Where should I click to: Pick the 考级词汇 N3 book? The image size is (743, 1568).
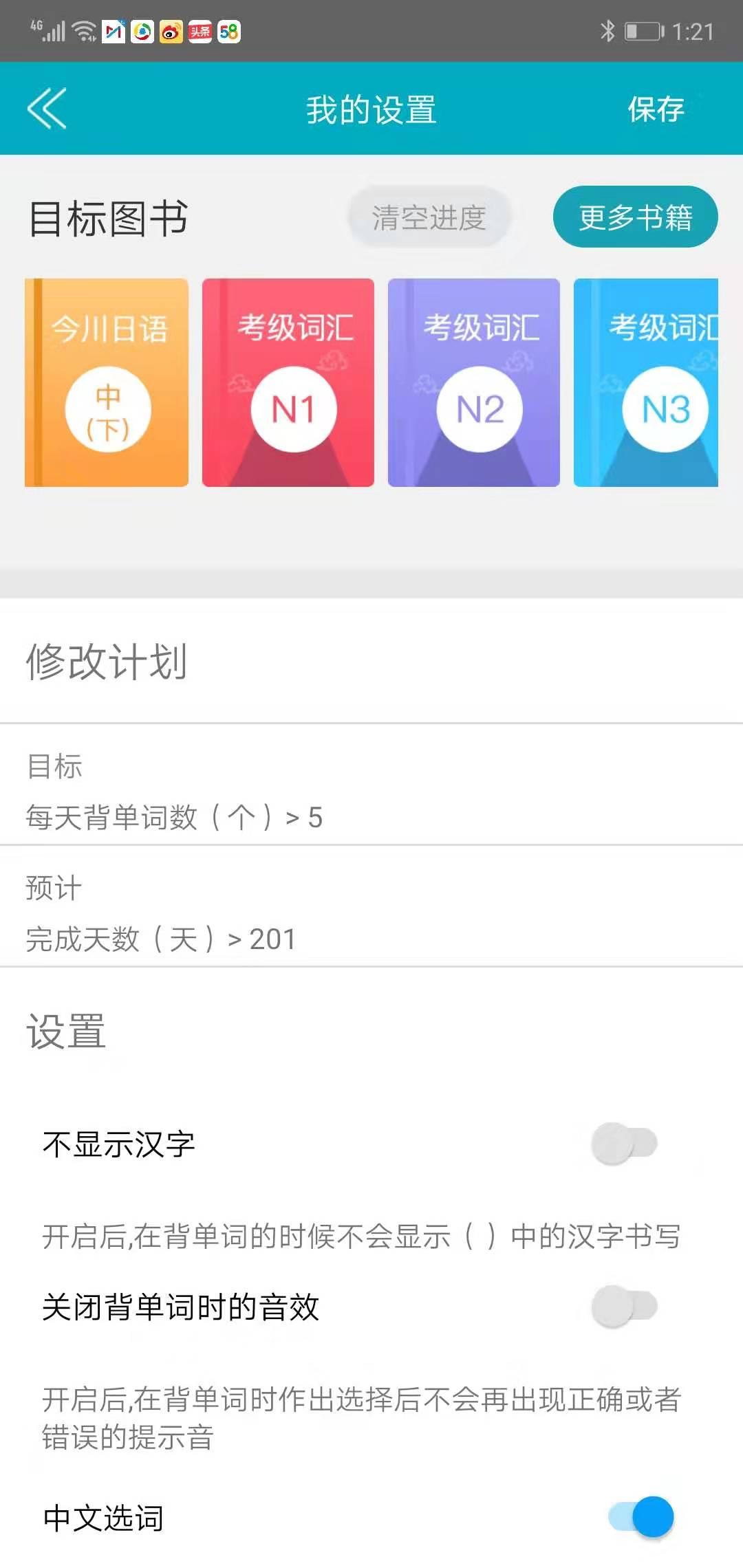(647, 382)
